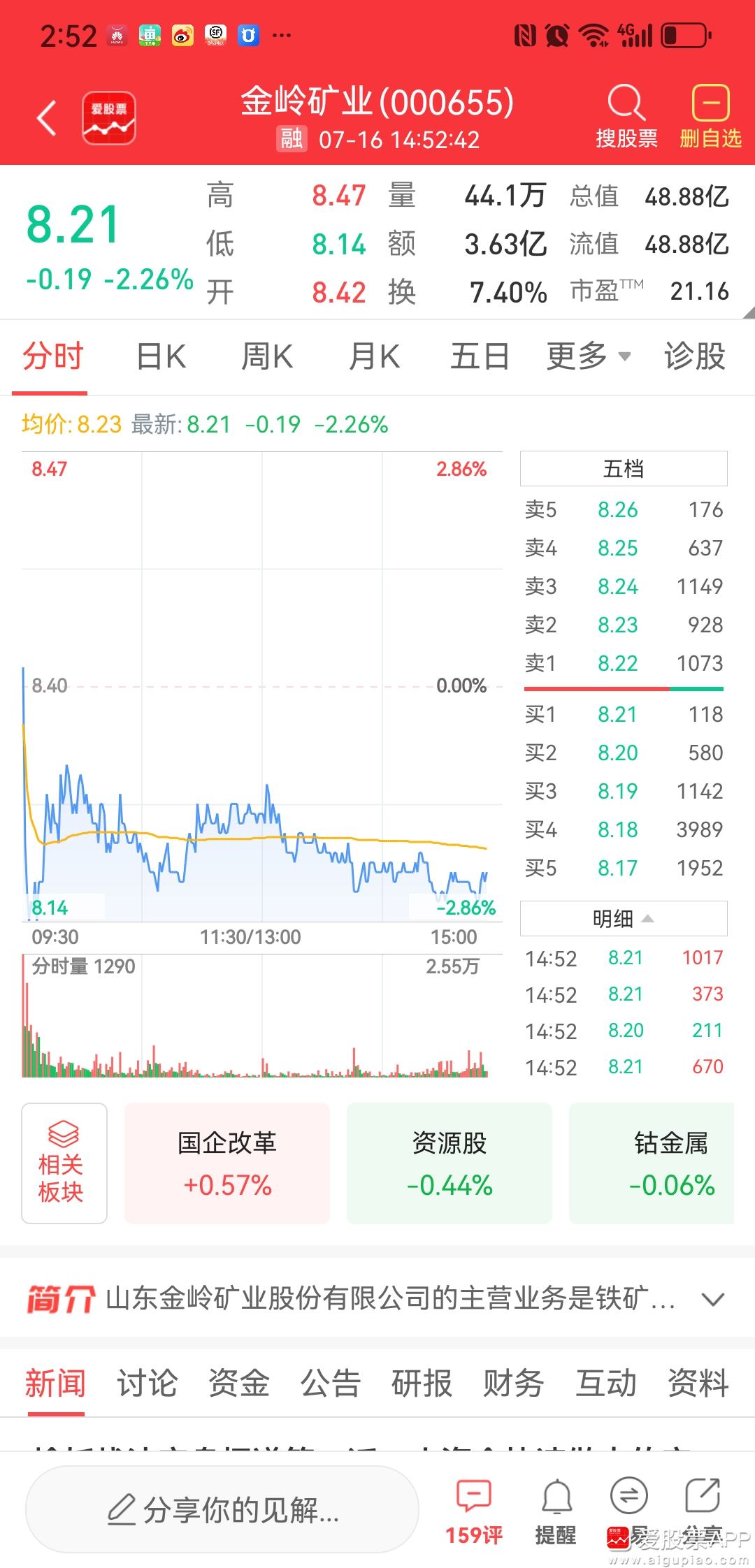Switch to the 日K chart tab
Viewport: 755px width, 1568px height.
click(x=161, y=357)
